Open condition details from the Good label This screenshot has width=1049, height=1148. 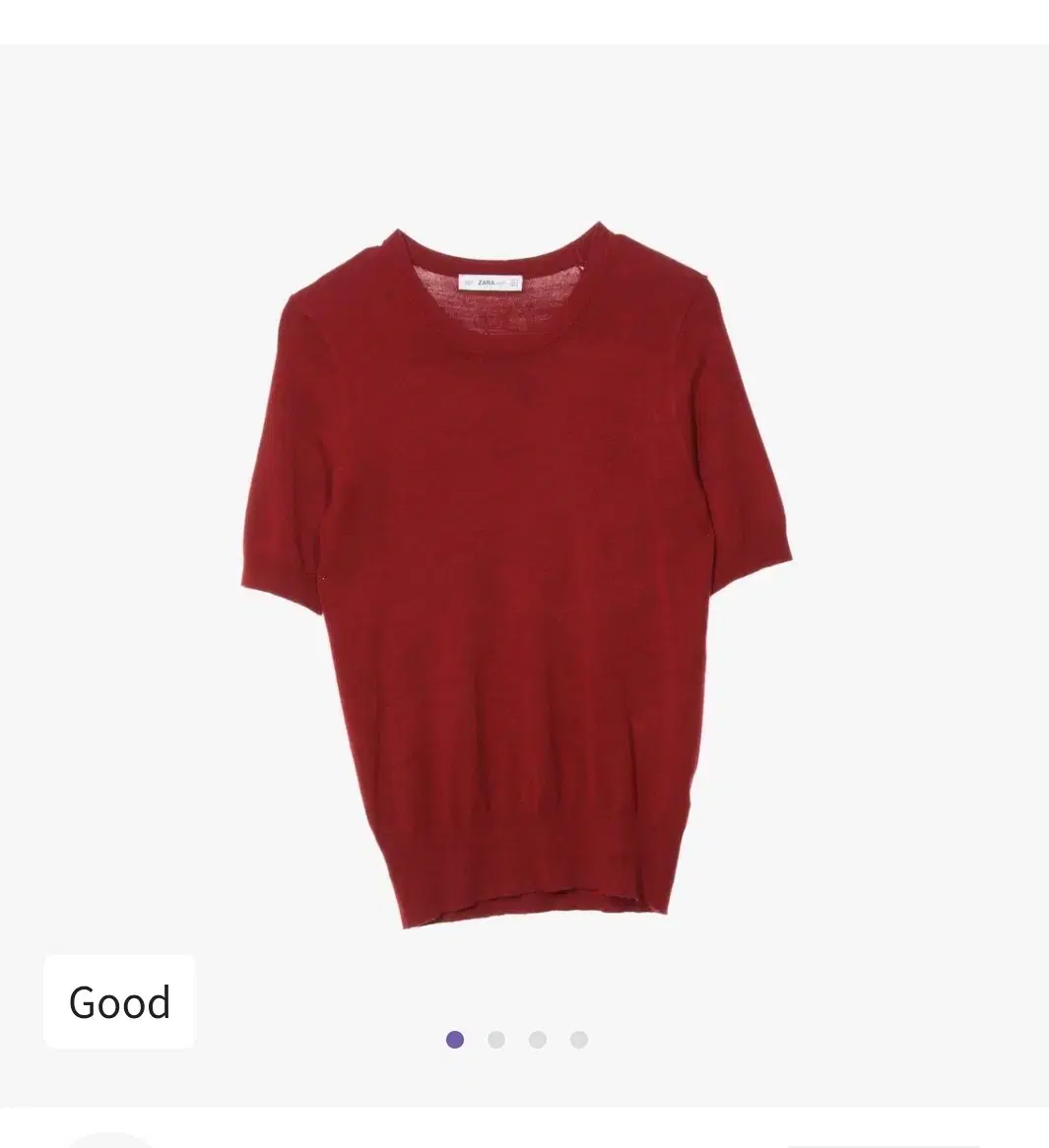pyautogui.click(x=120, y=1003)
